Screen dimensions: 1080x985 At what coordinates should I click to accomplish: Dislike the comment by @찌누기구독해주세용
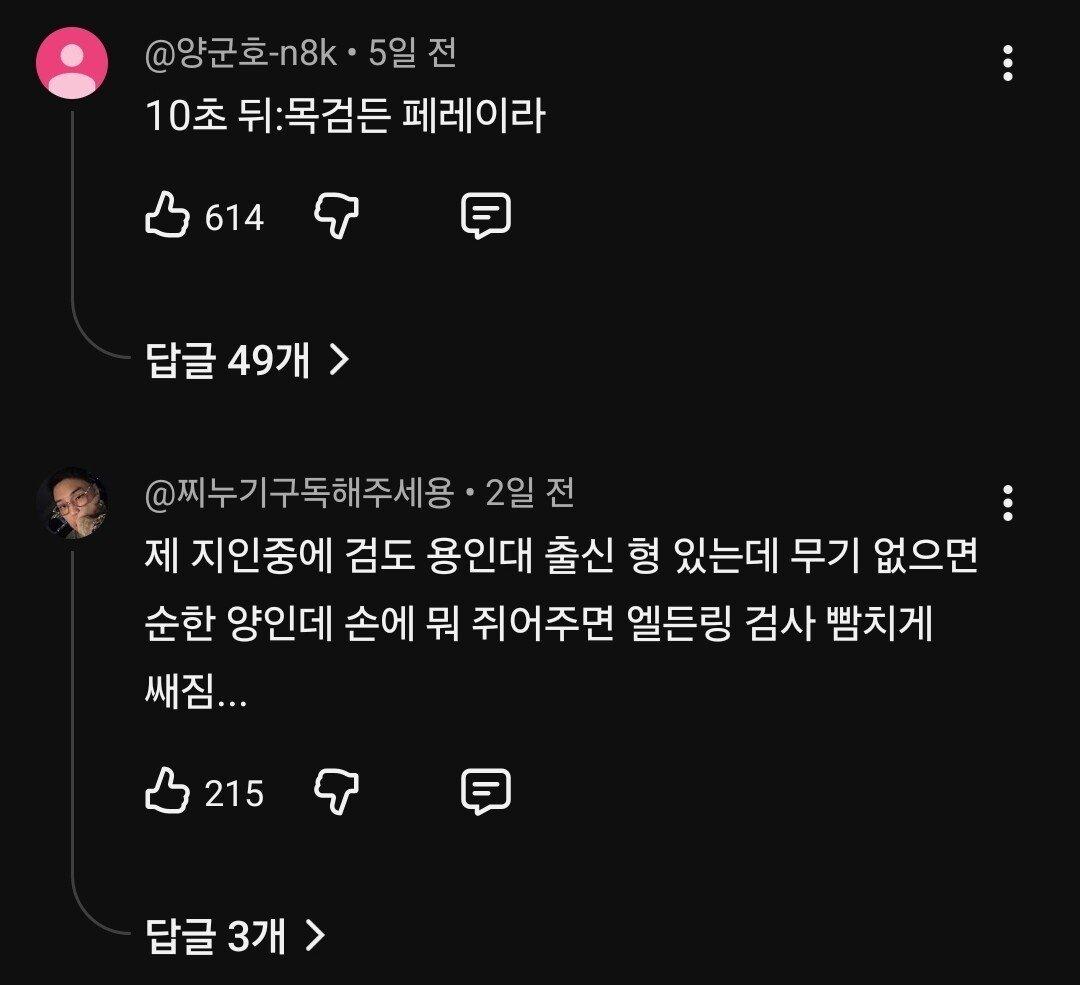pyautogui.click(x=337, y=793)
